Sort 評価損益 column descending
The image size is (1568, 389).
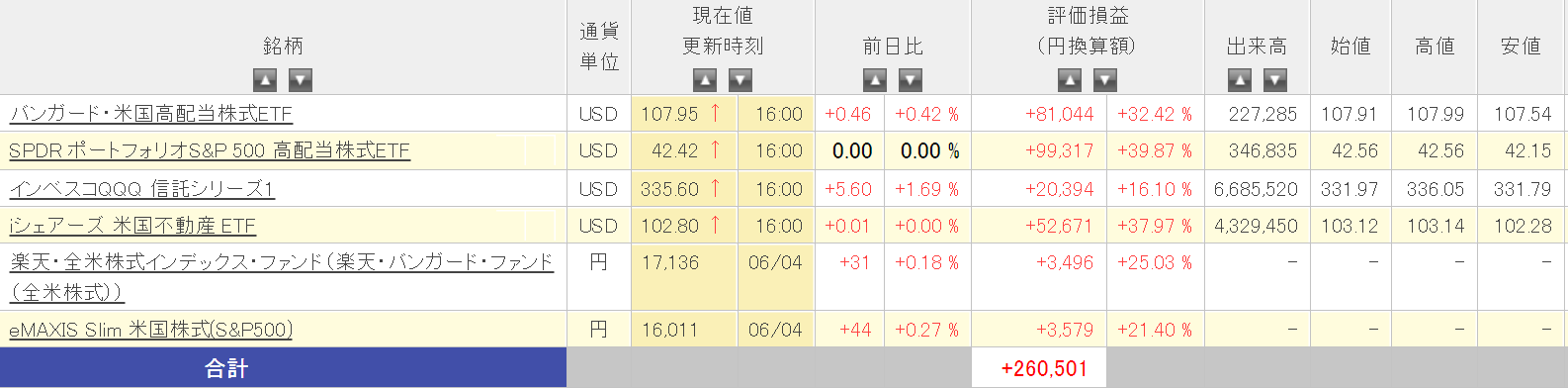pos(1105,80)
